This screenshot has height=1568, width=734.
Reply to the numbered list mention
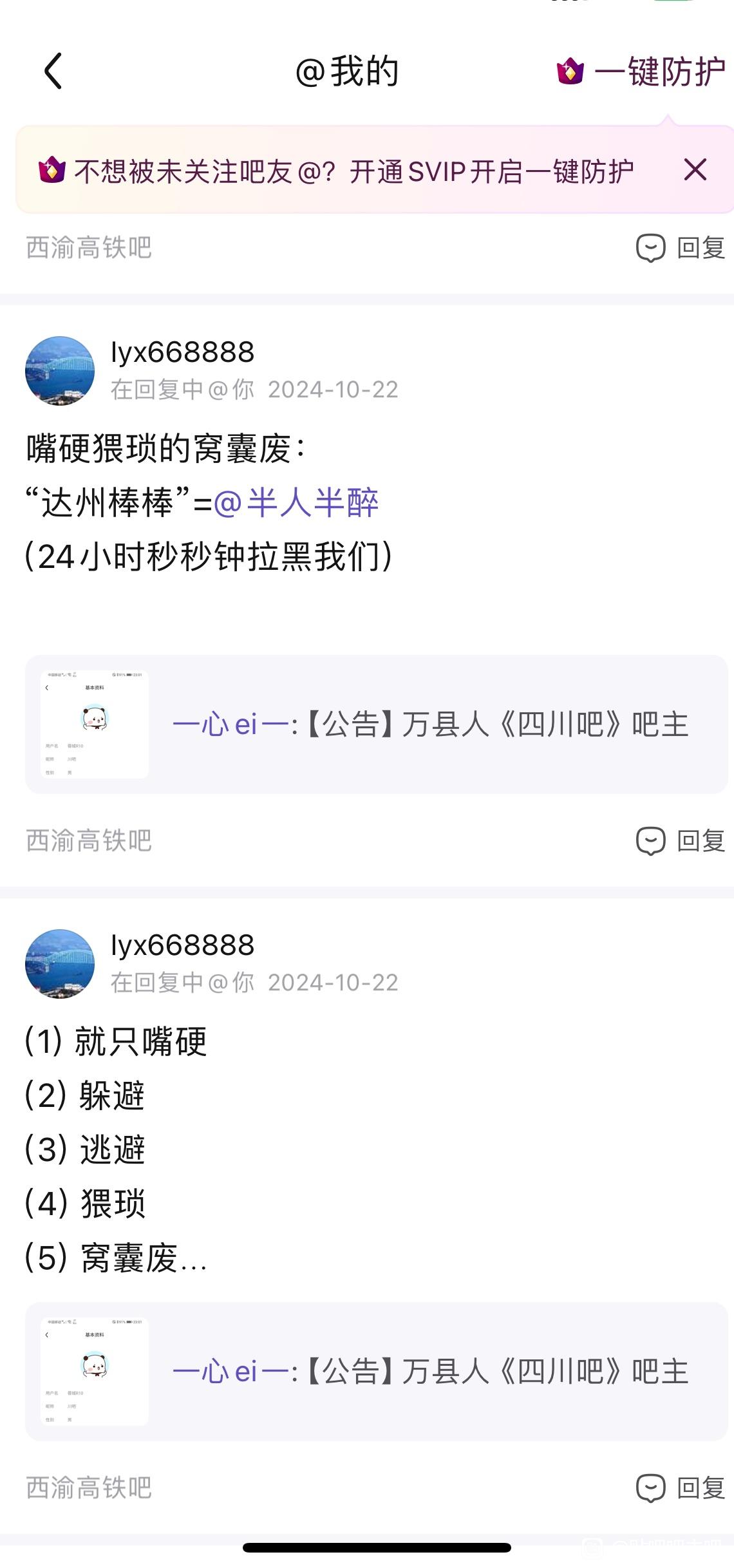coord(681,1488)
